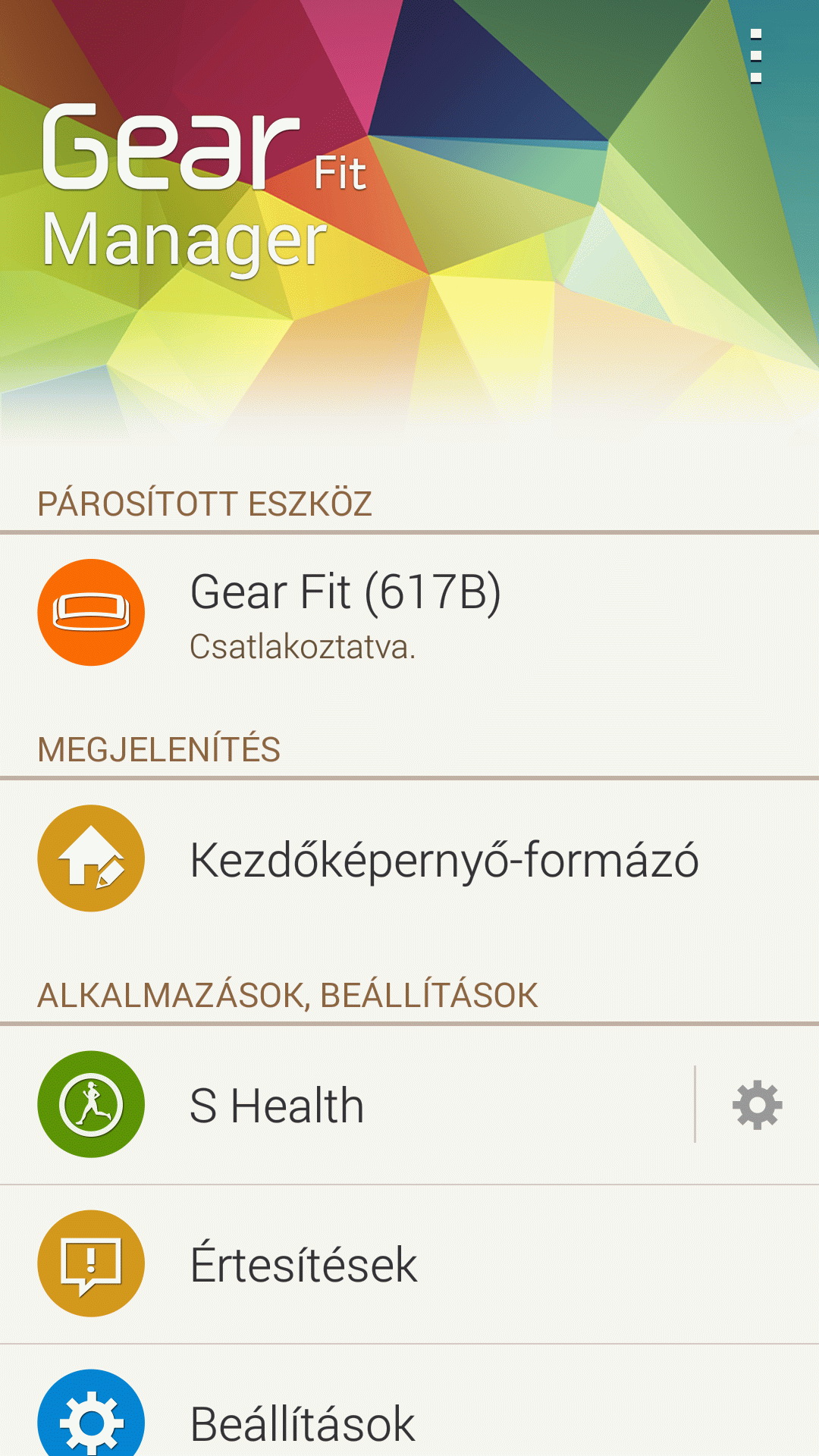Go to Beállítások
The height and width of the screenshot is (1456, 819).
(302, 1422)
